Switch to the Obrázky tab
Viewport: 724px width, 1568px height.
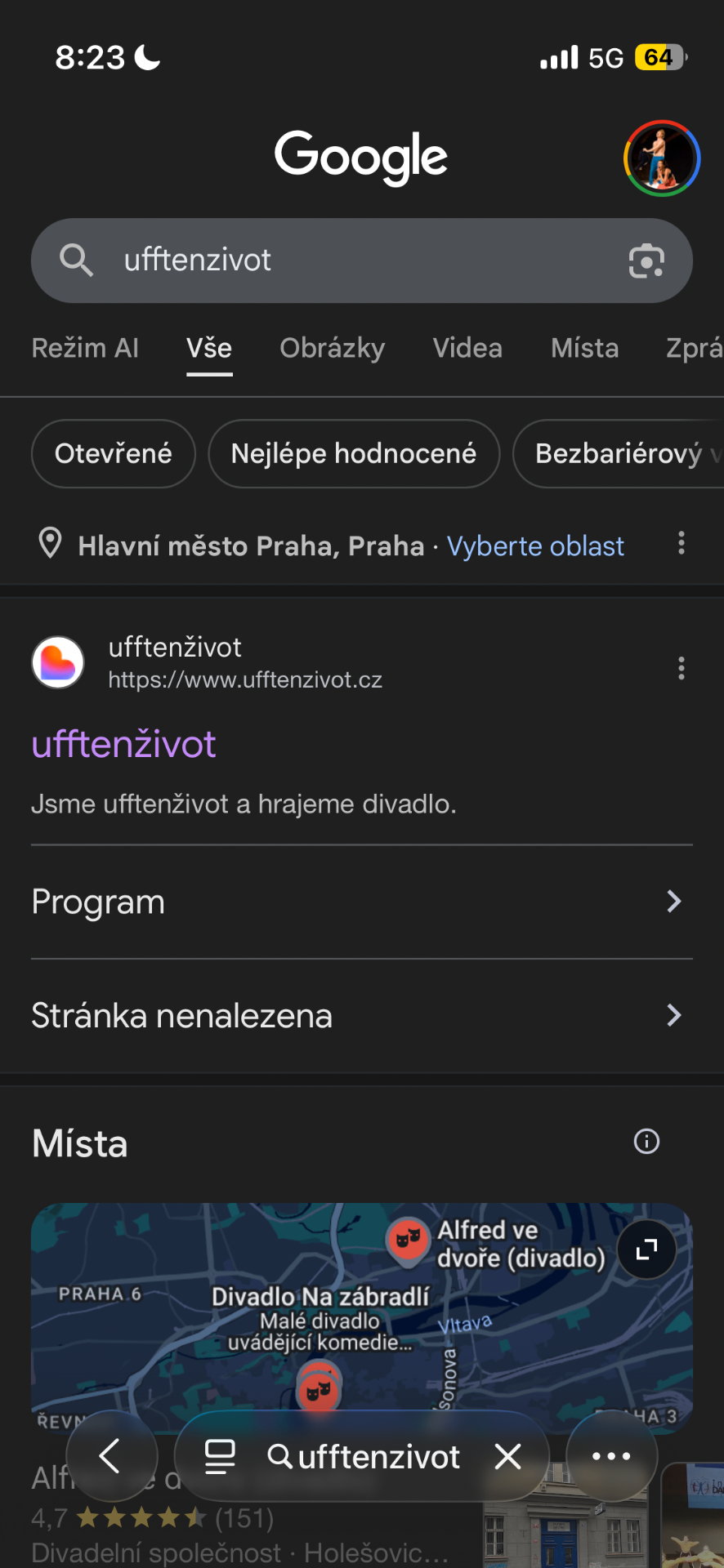(332, 349)
